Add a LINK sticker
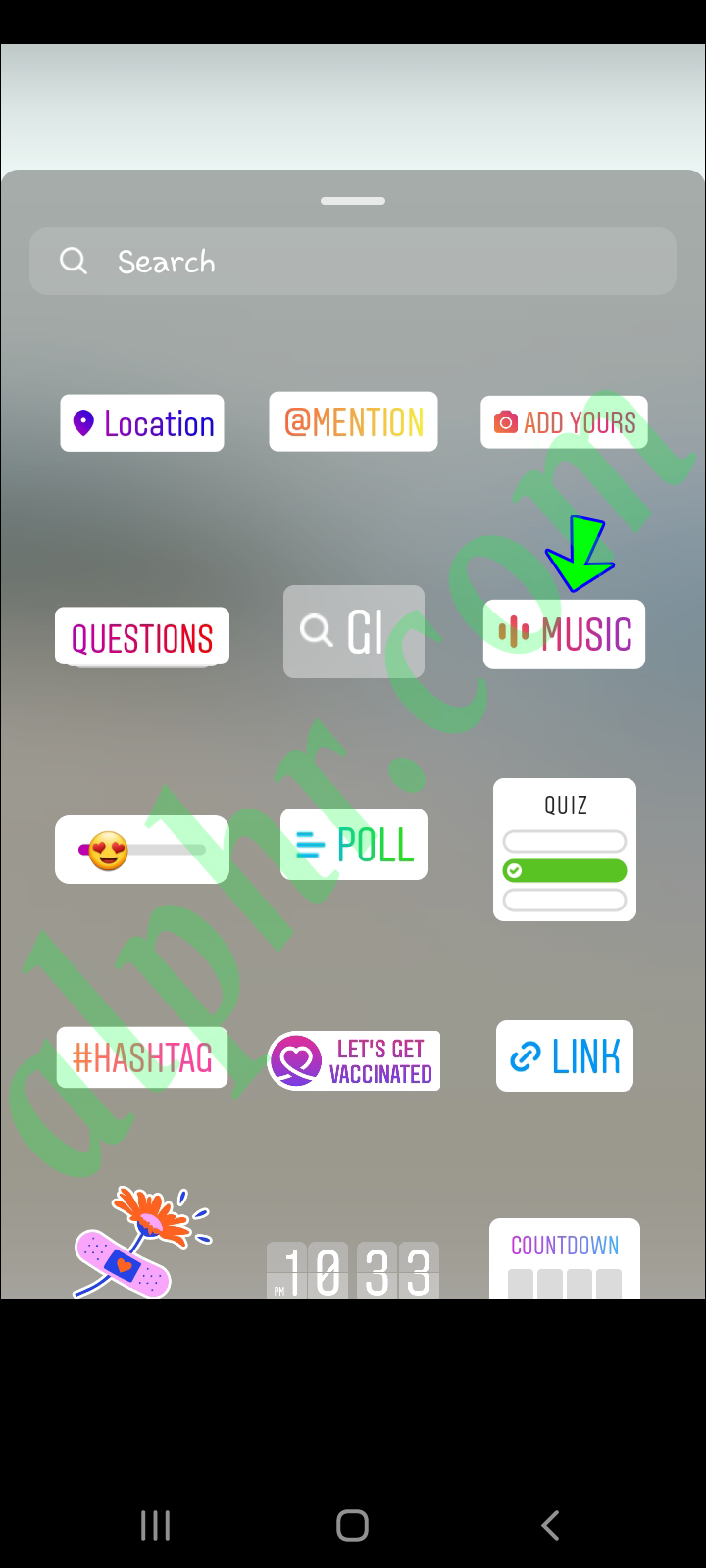 point(565,1056)
